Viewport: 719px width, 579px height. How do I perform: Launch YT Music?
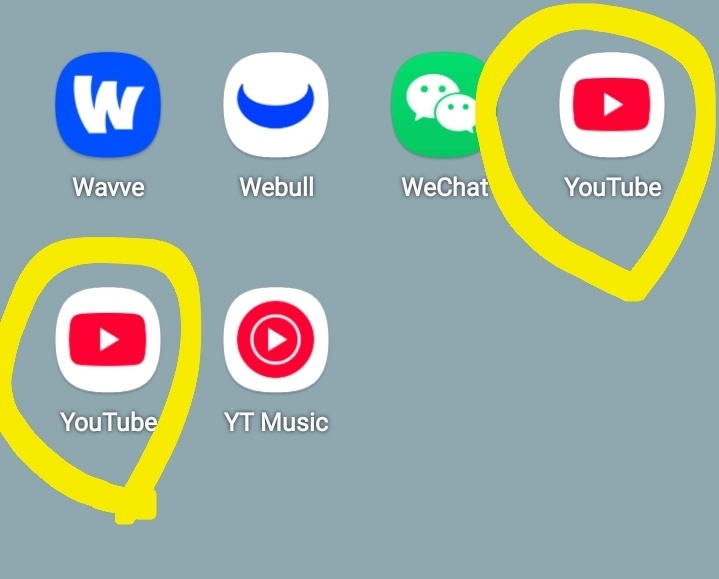pyautogui.click(x=276, y=340)
